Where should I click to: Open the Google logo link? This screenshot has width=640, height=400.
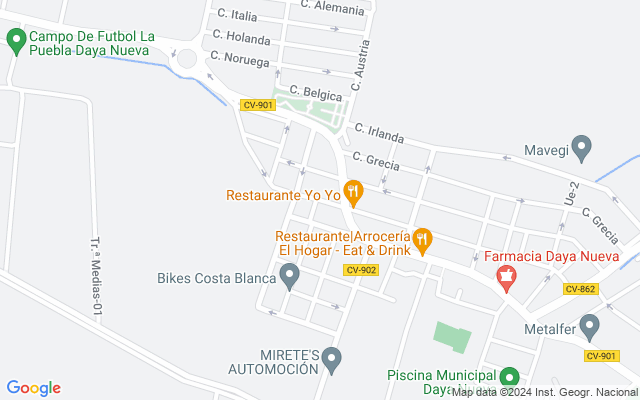33,388
